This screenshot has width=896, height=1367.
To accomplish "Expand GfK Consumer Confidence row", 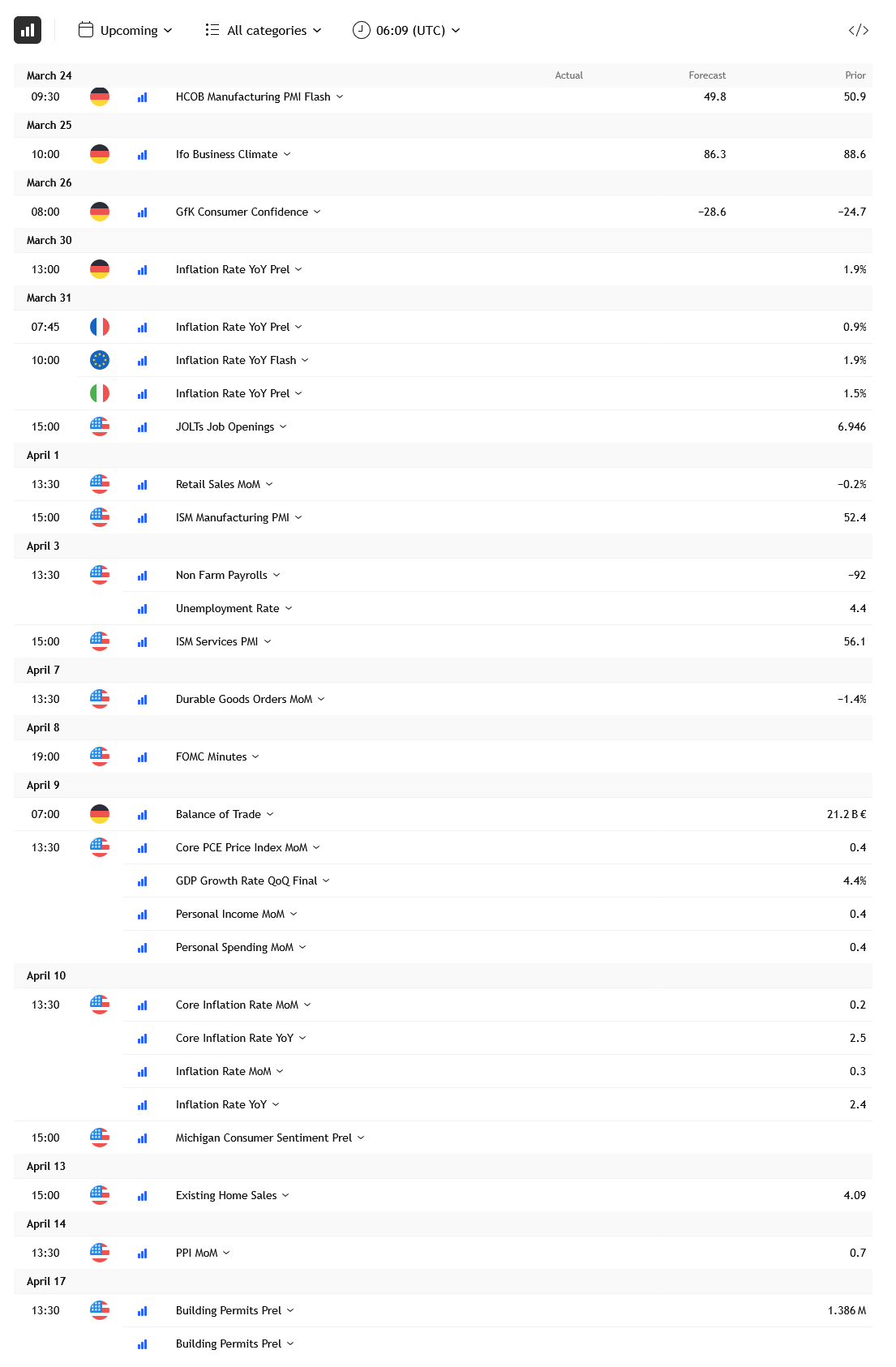I will tap(247, 212).
